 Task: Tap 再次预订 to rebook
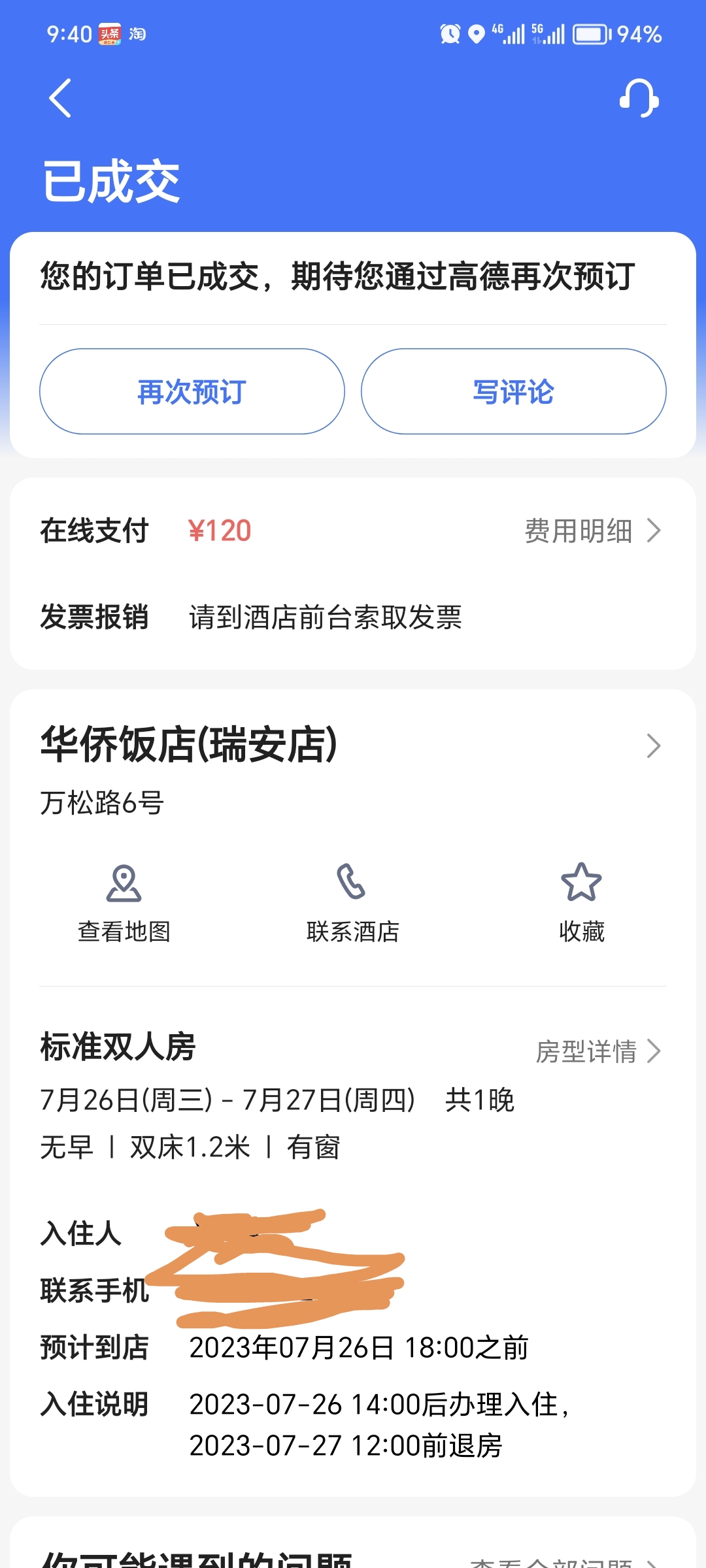tap(192, 391)
